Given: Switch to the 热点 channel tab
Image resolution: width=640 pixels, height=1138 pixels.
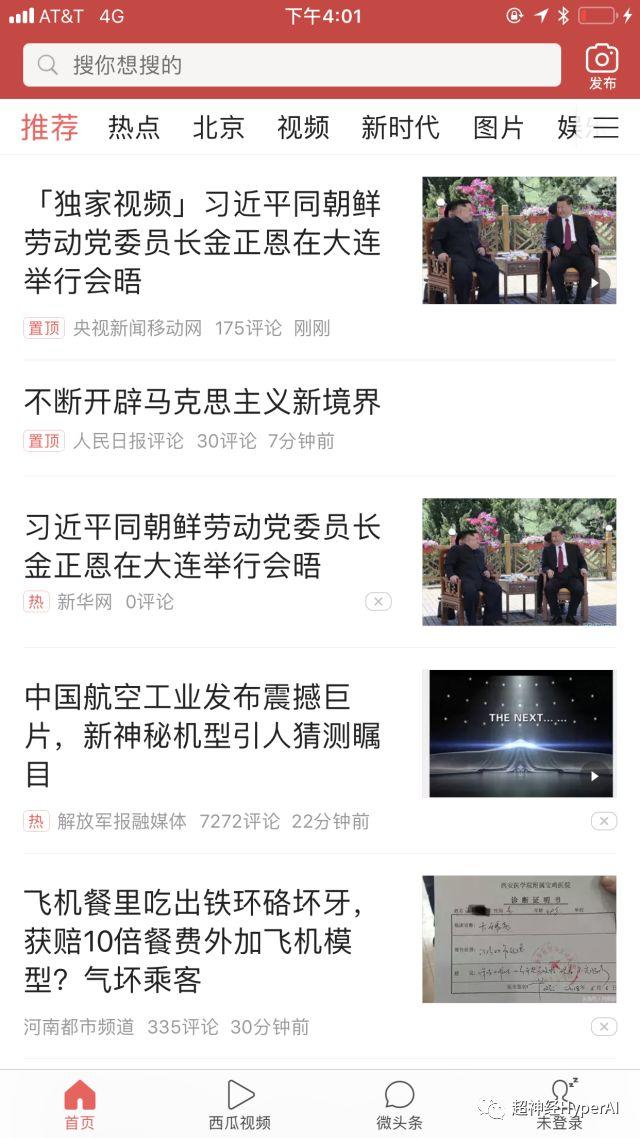Looking at the screenshot, I should coord(134,128).
